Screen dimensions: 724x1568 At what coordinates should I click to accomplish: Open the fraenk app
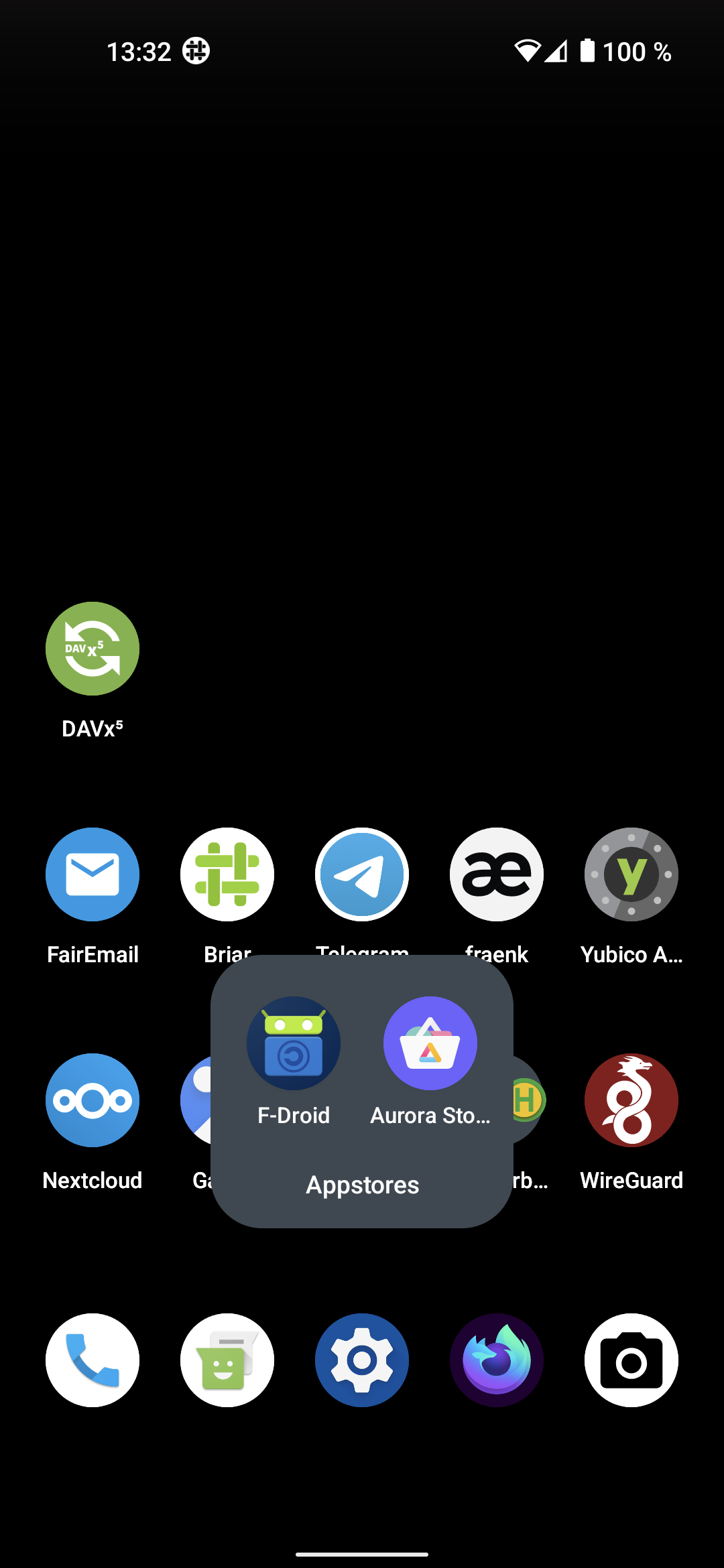click(497, 874)
